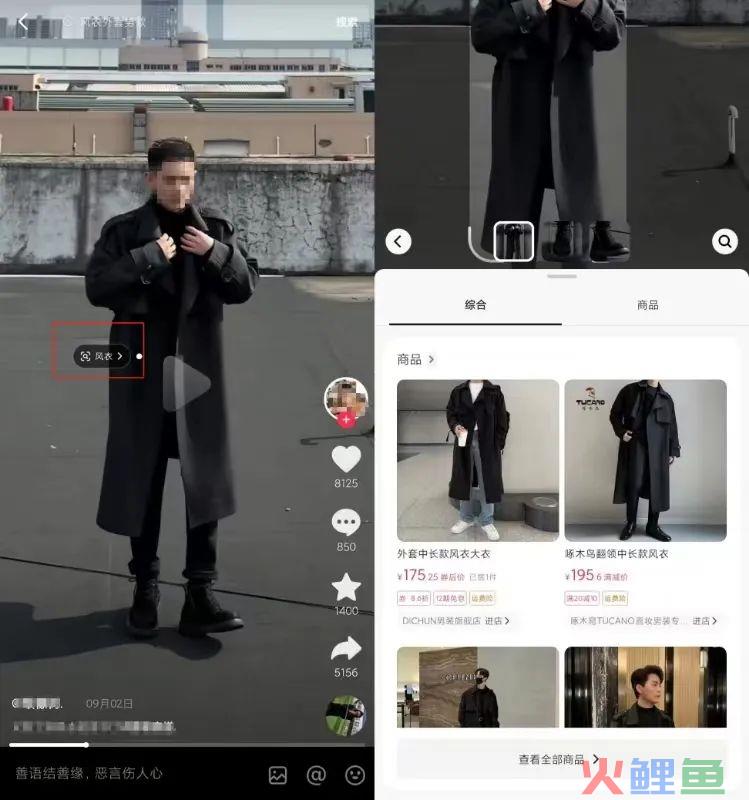The height and width of the screenshot is (800, 749).
Task: Open the 850 comments
Action: pos(346,523)
